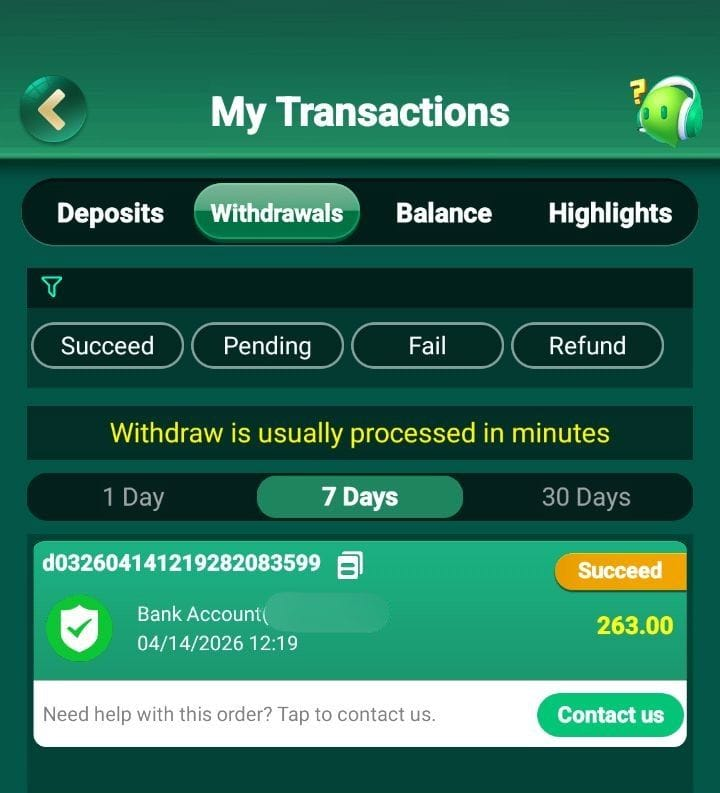Filter by Fail status

[427, 346]
